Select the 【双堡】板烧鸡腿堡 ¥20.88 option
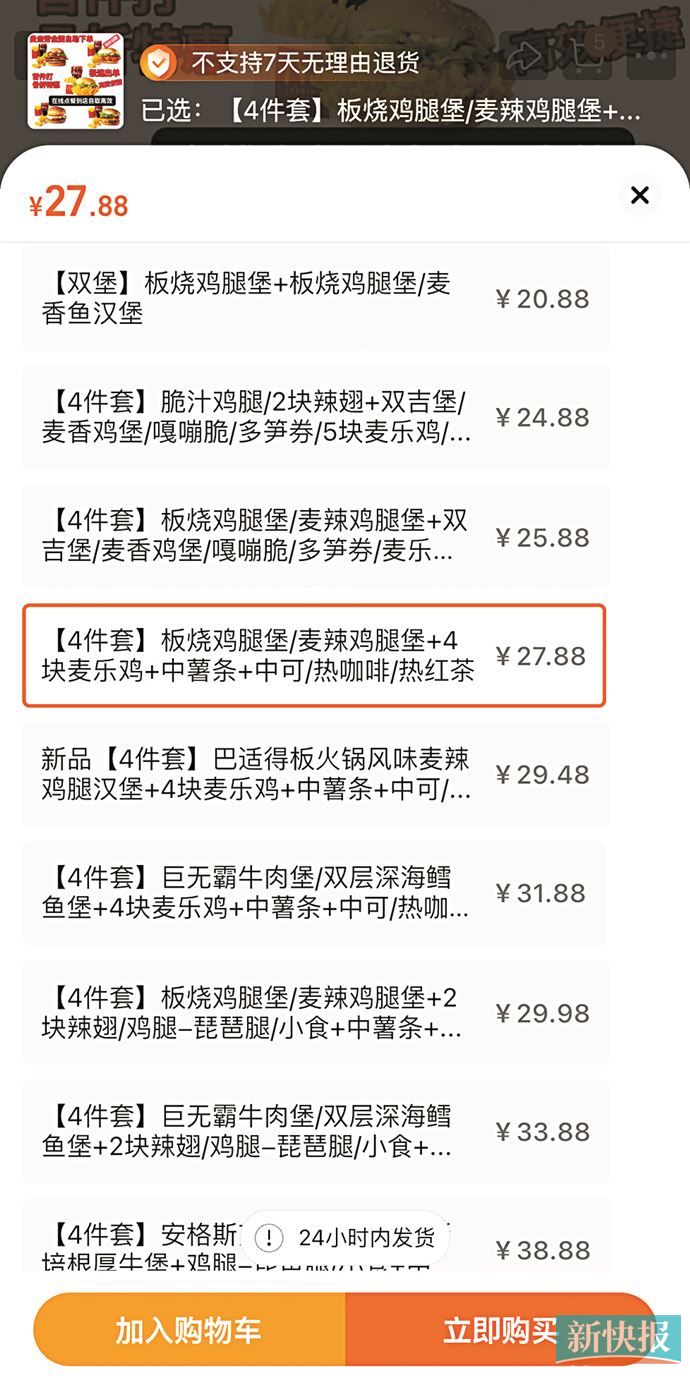The image size is (690, 1389). click(315, 299)
